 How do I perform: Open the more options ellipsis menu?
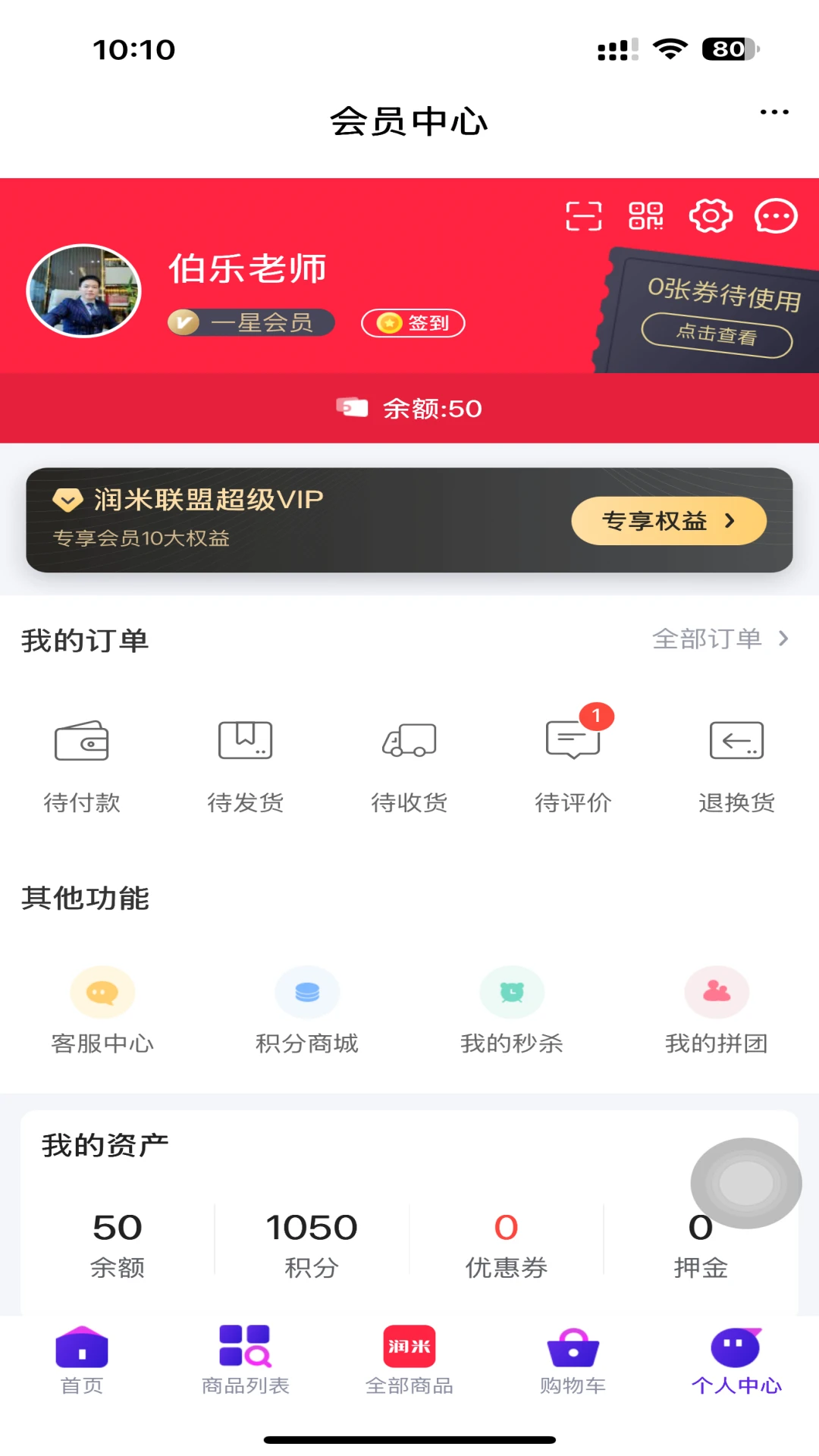pos(774,111)
